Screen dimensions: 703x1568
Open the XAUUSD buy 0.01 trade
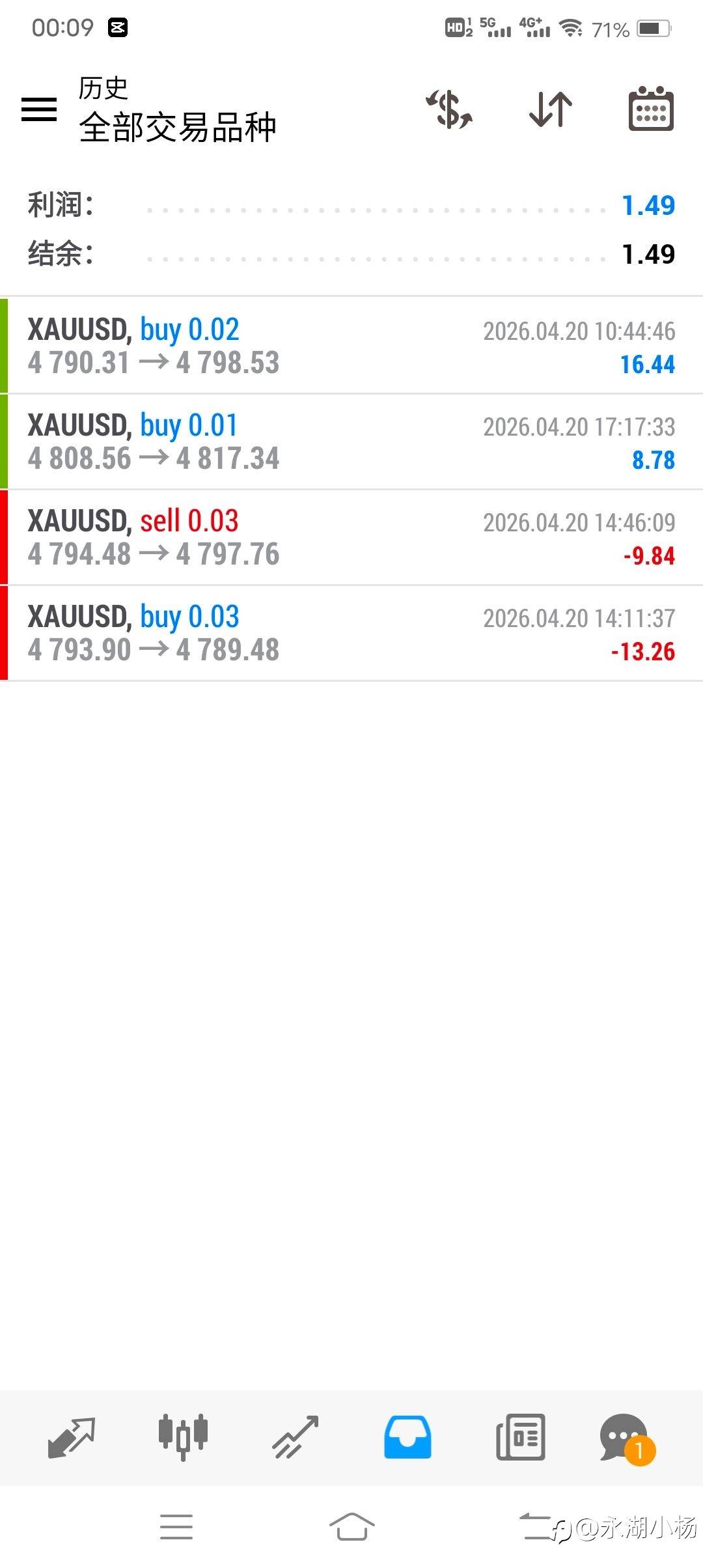pos(351,441)
